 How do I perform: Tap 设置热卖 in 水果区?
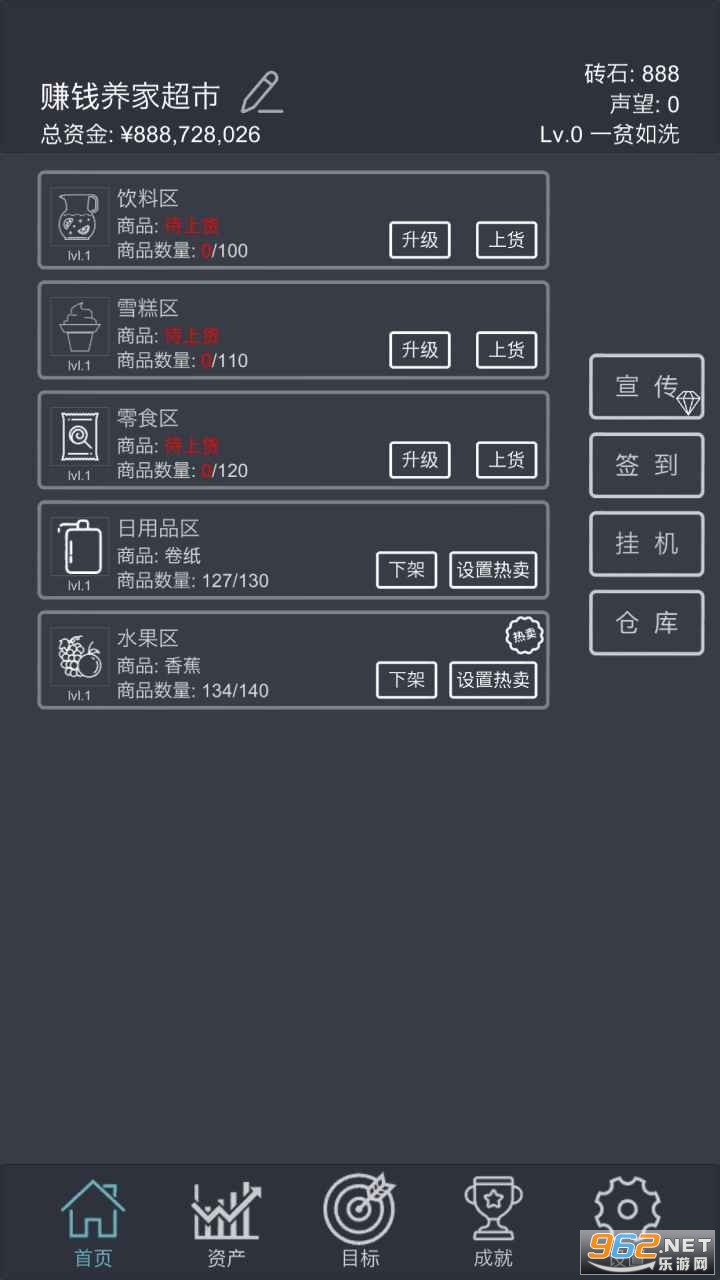tap(493, 680)
